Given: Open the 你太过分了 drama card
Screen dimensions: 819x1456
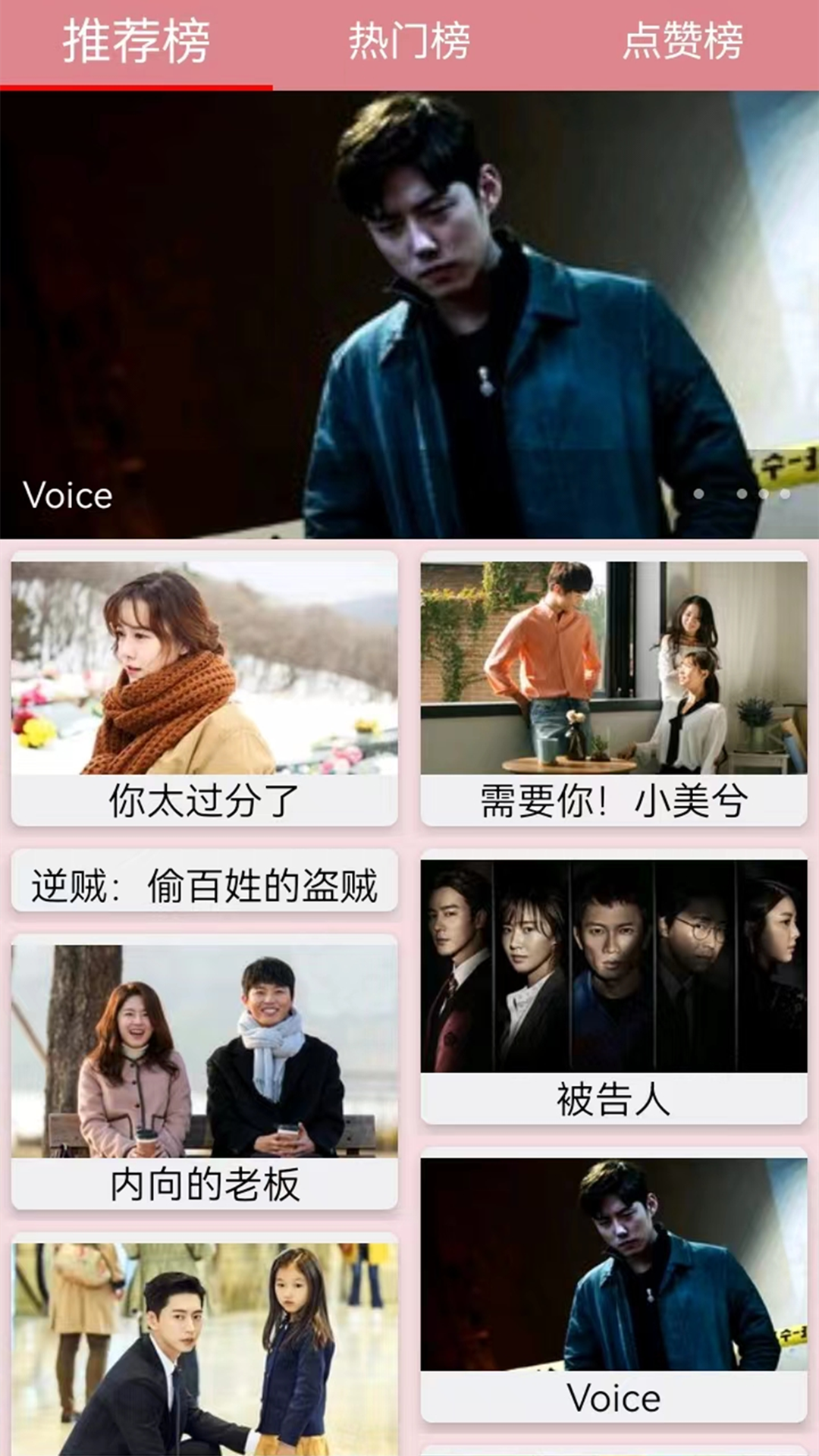Looking at the screenshot, I should 204,687.
